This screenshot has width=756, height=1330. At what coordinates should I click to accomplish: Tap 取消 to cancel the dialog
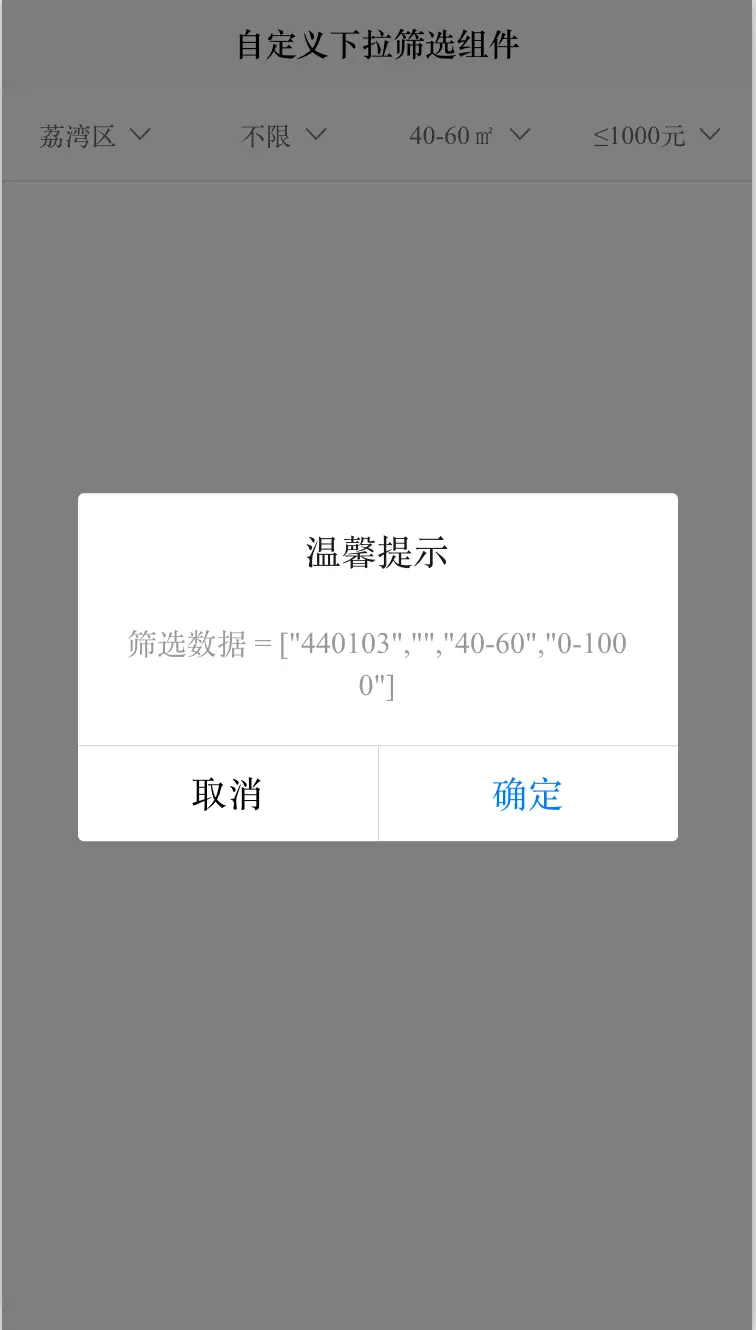[228, 794]
